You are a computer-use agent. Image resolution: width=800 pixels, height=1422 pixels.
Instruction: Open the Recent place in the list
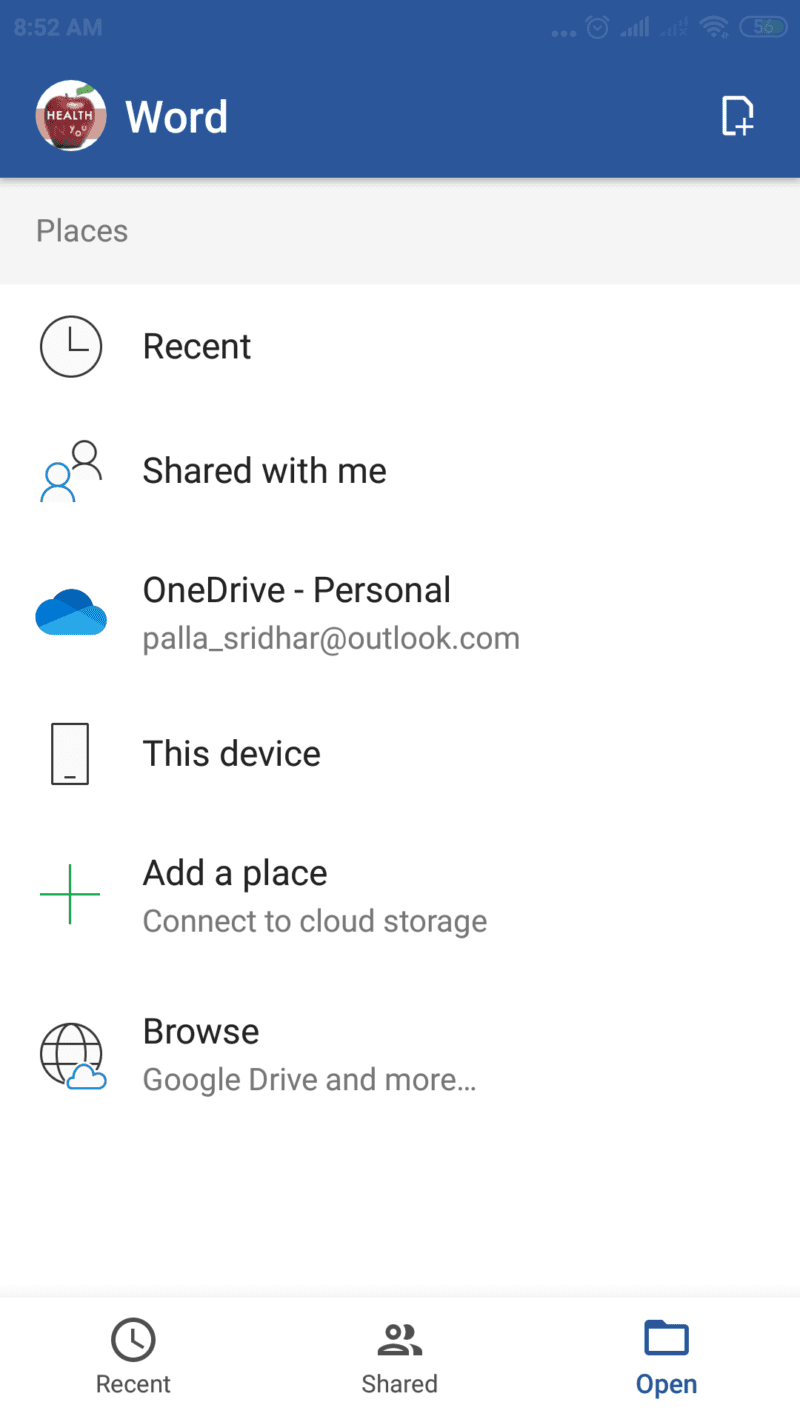pyautogui.click(x=400, y=346)
